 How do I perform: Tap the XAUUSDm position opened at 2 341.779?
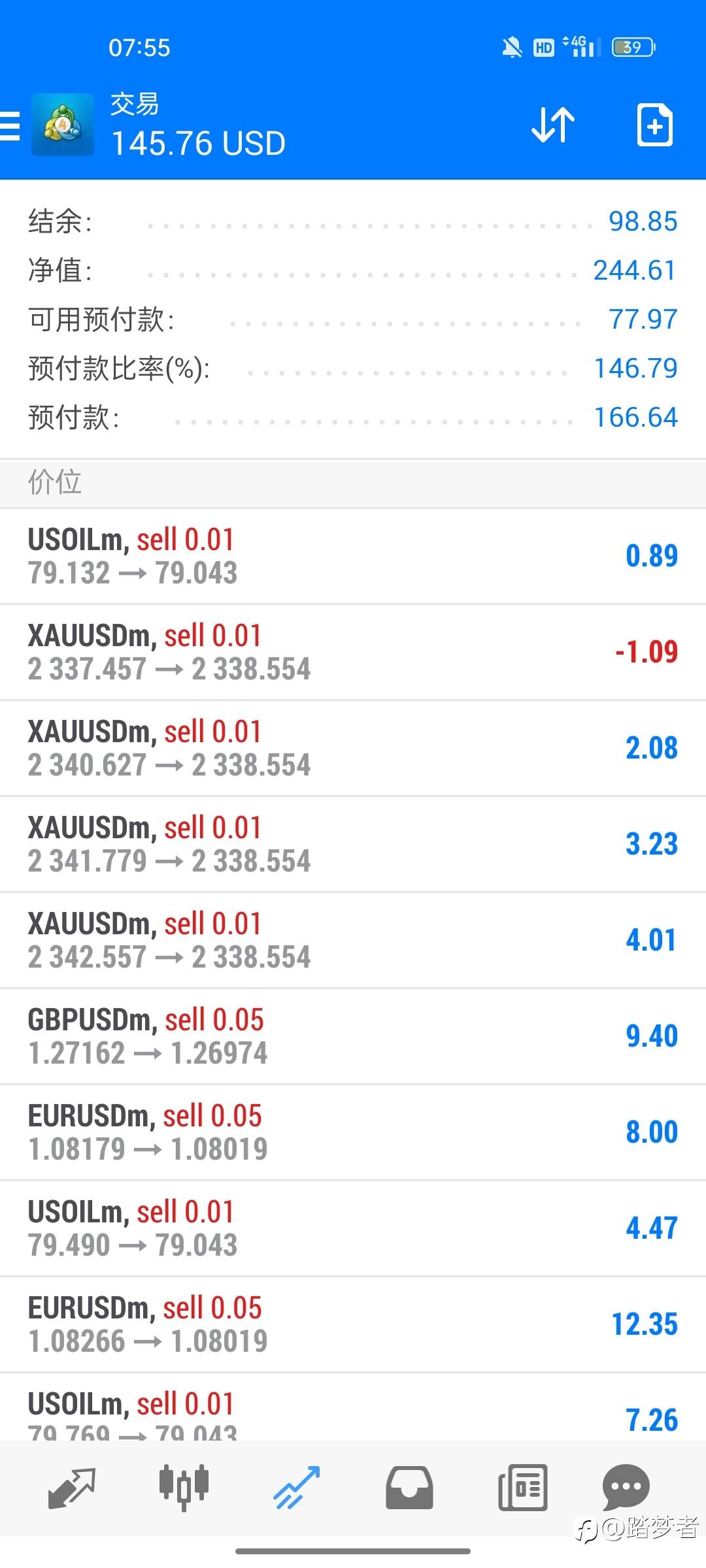tap(353, 844)
